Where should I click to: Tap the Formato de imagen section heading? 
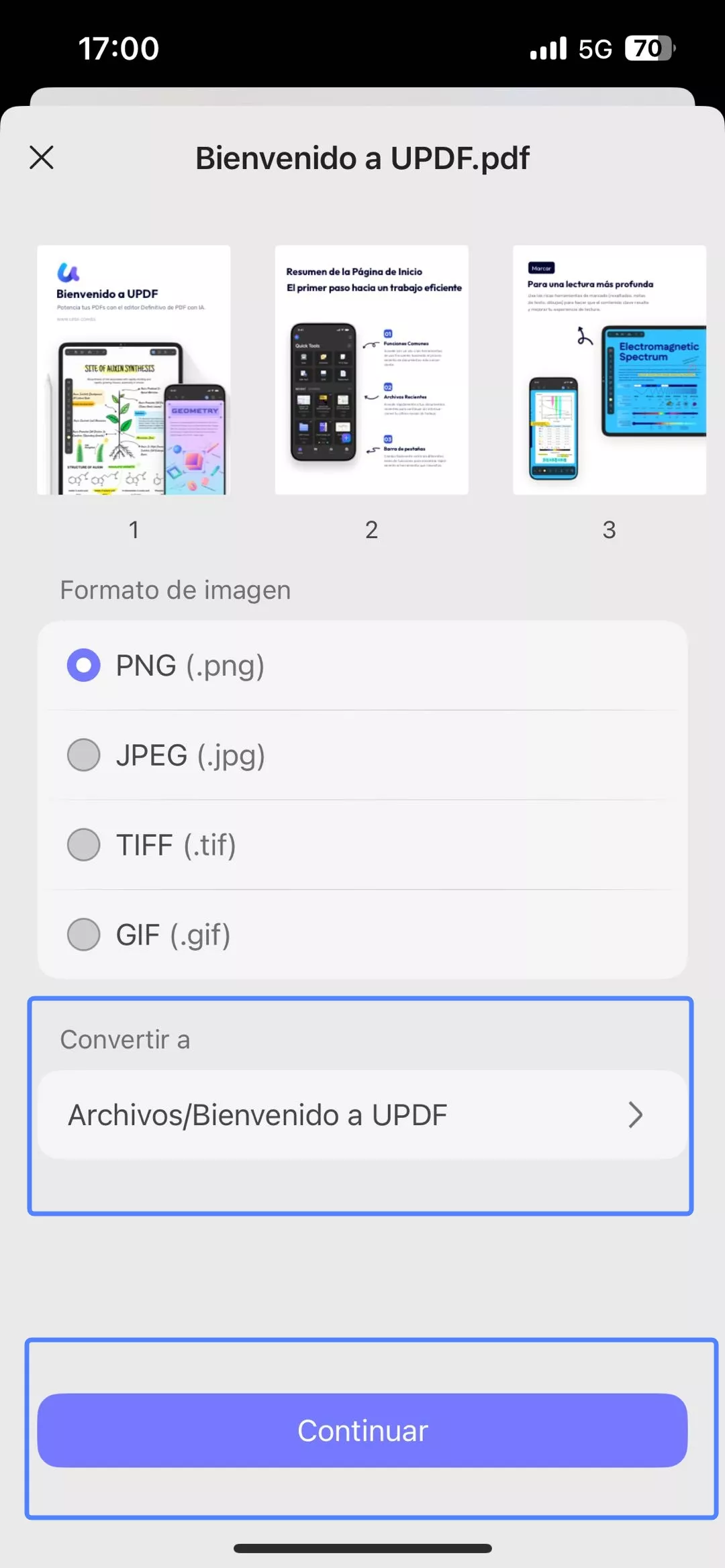(x=175, y=589)
